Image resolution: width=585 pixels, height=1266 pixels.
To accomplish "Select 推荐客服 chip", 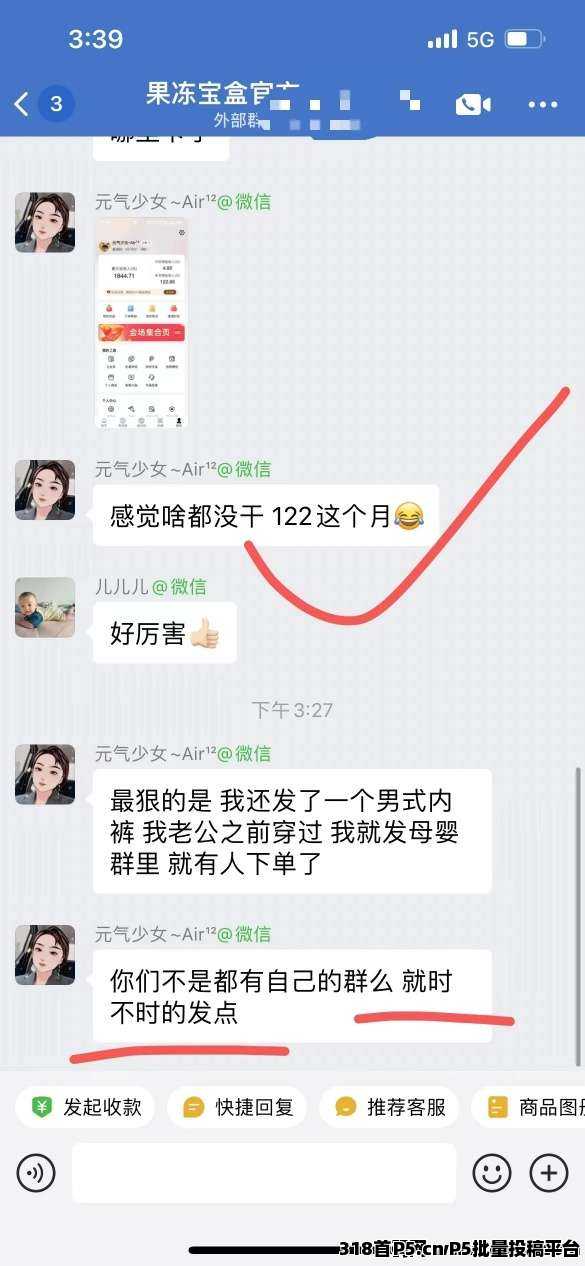I will pos(389,1107).
